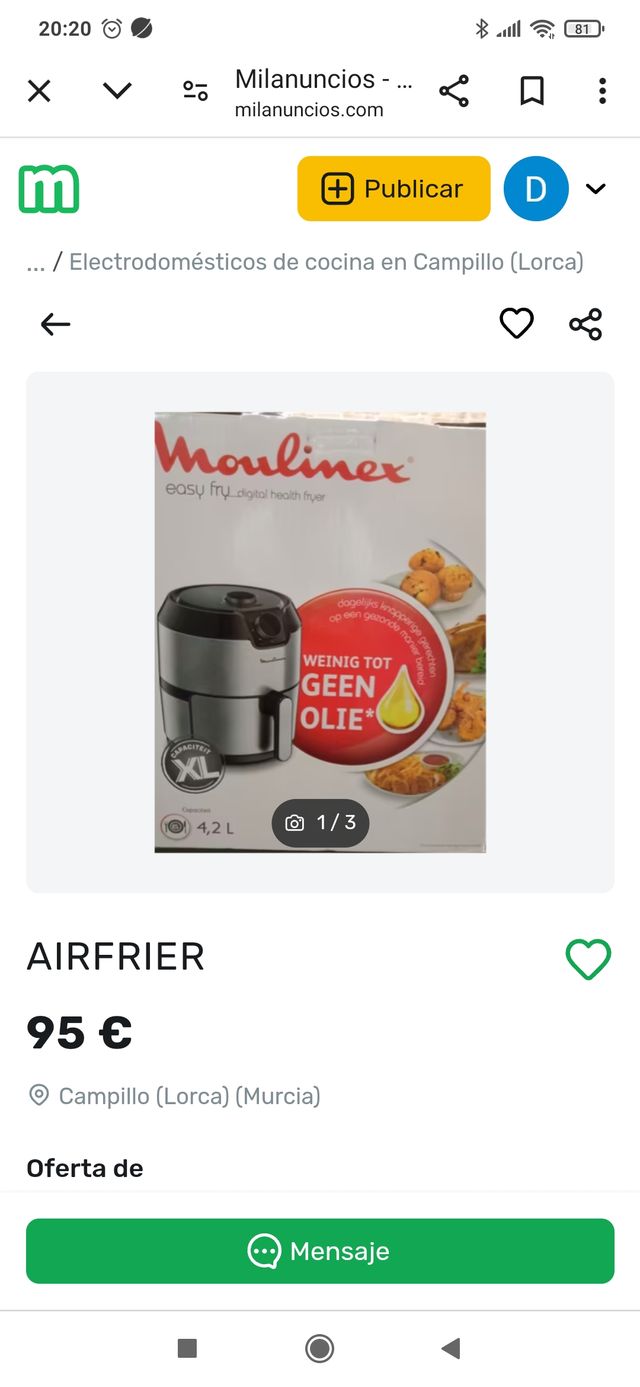Go back with the arrow above the photo

click(56, 324)
